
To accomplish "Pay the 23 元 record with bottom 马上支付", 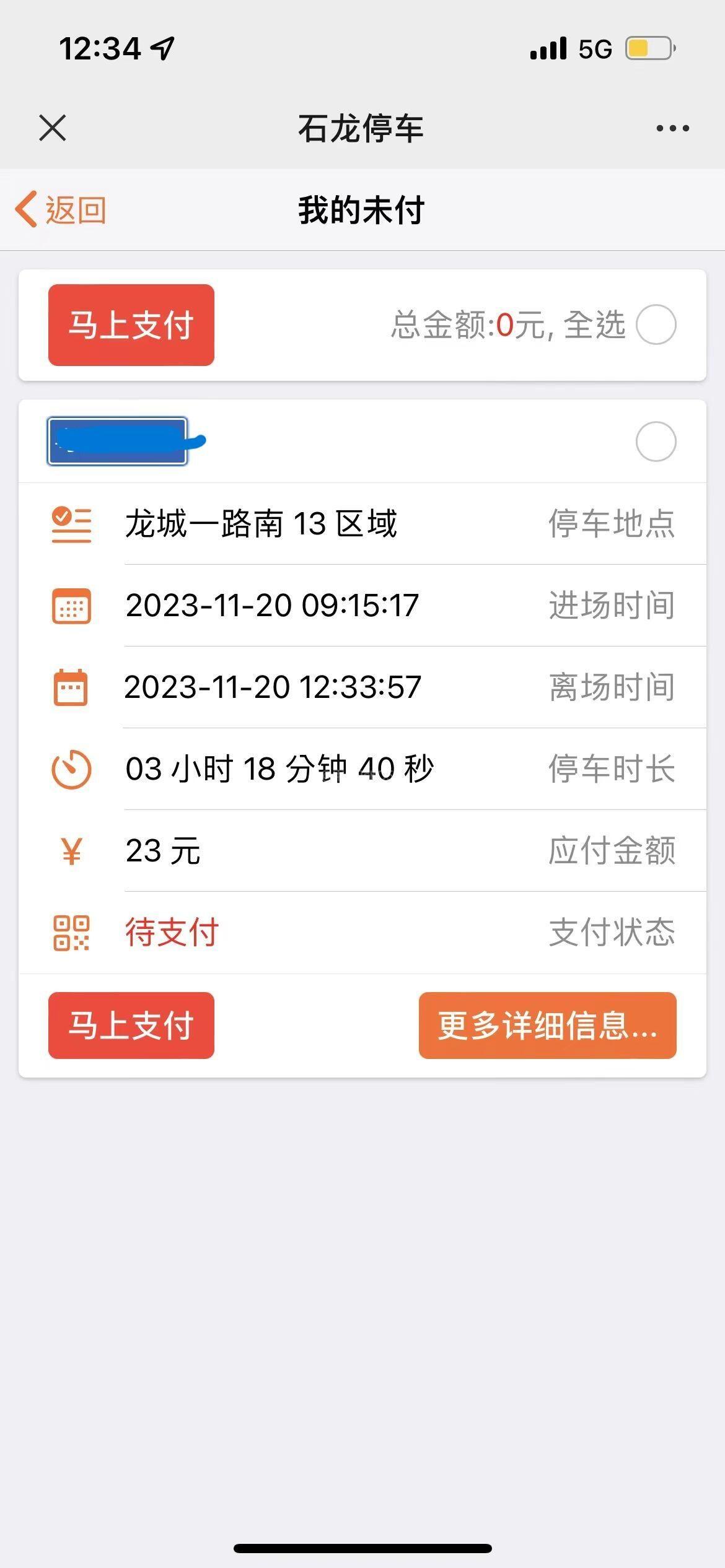I will 131,1025.
